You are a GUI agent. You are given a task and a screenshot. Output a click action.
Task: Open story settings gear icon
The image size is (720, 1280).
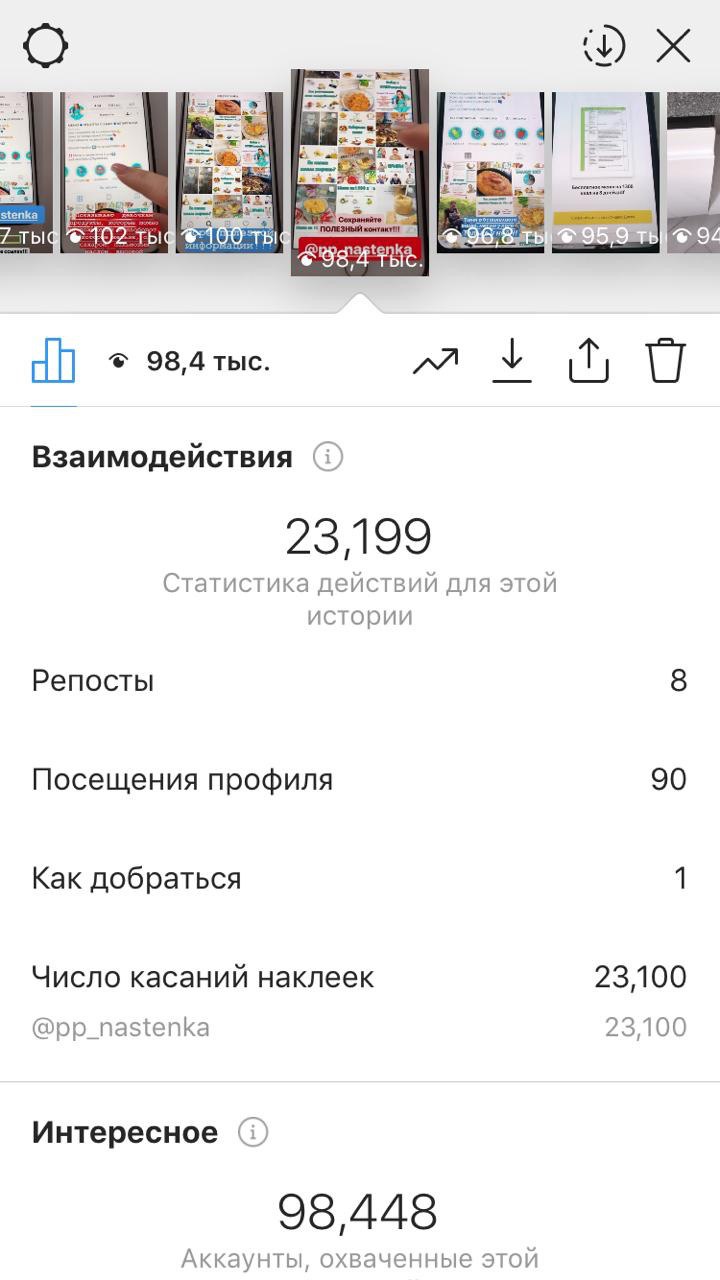[45, 46]
